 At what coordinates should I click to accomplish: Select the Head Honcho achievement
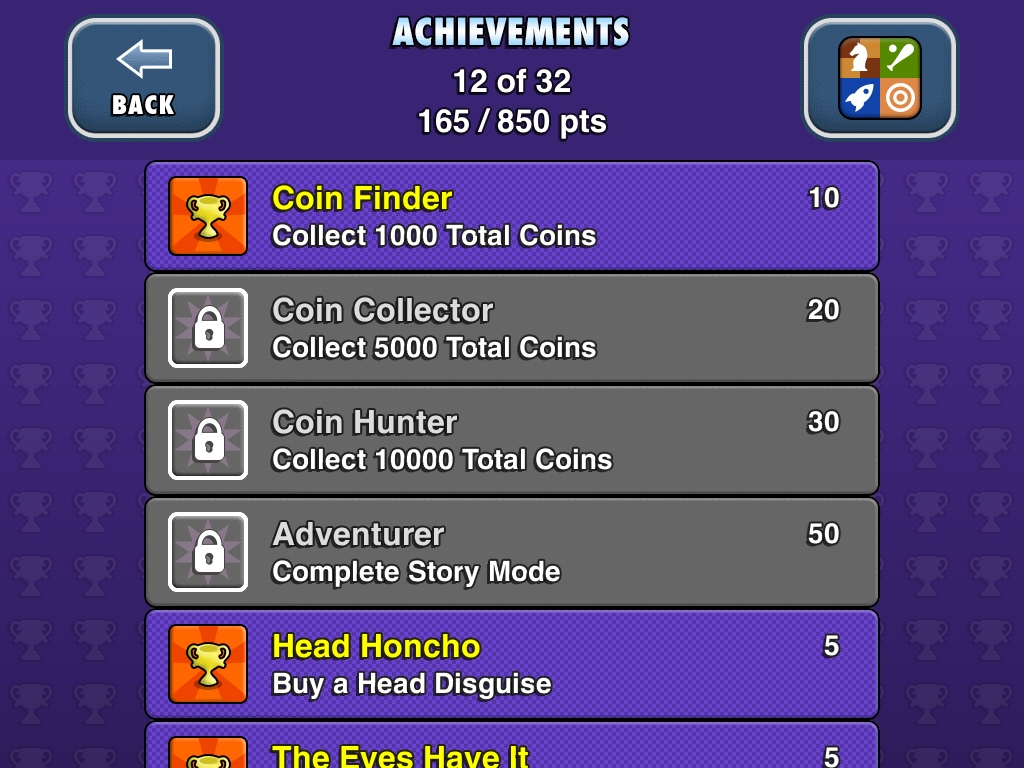[511, 664]
